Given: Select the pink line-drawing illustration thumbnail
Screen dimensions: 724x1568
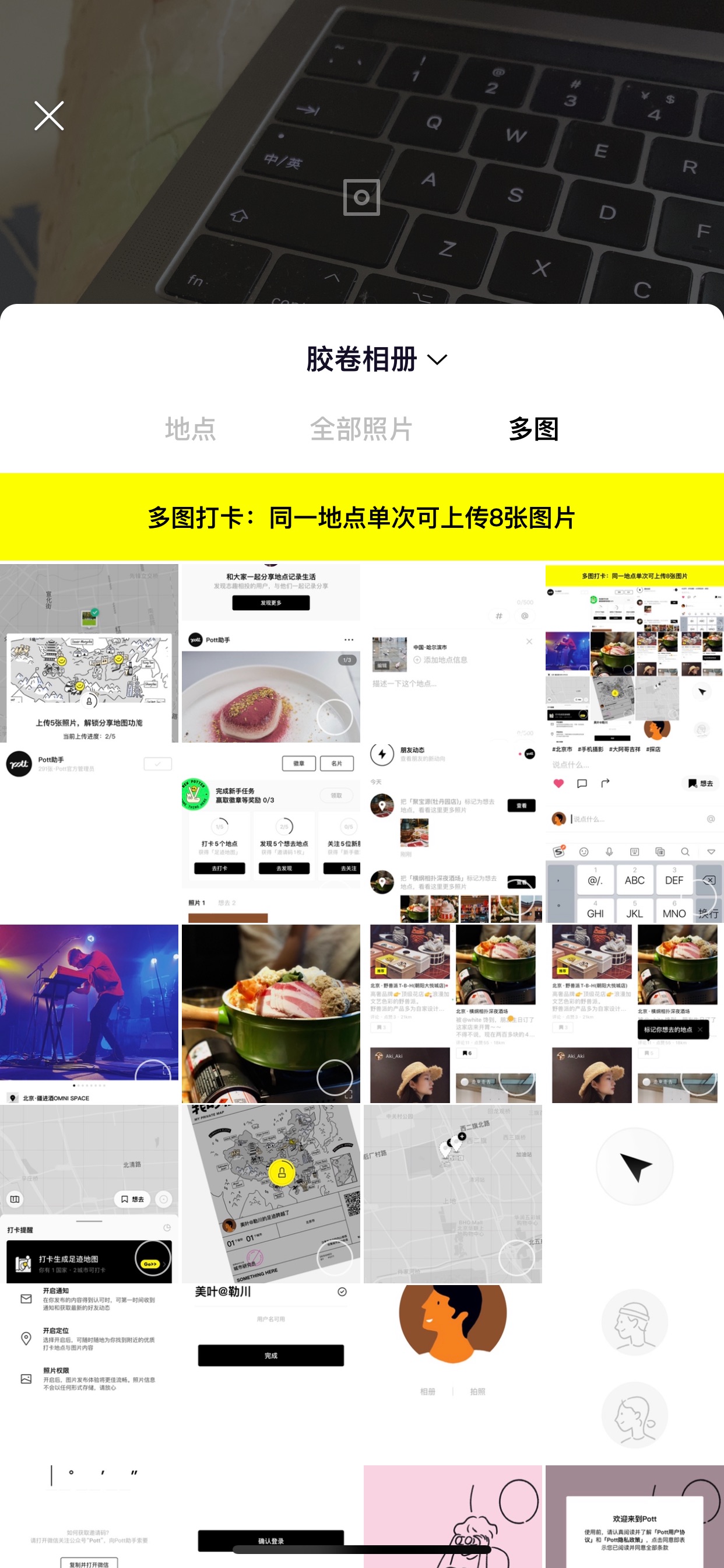Looking at the screenshot, I should coord(453,1515).
